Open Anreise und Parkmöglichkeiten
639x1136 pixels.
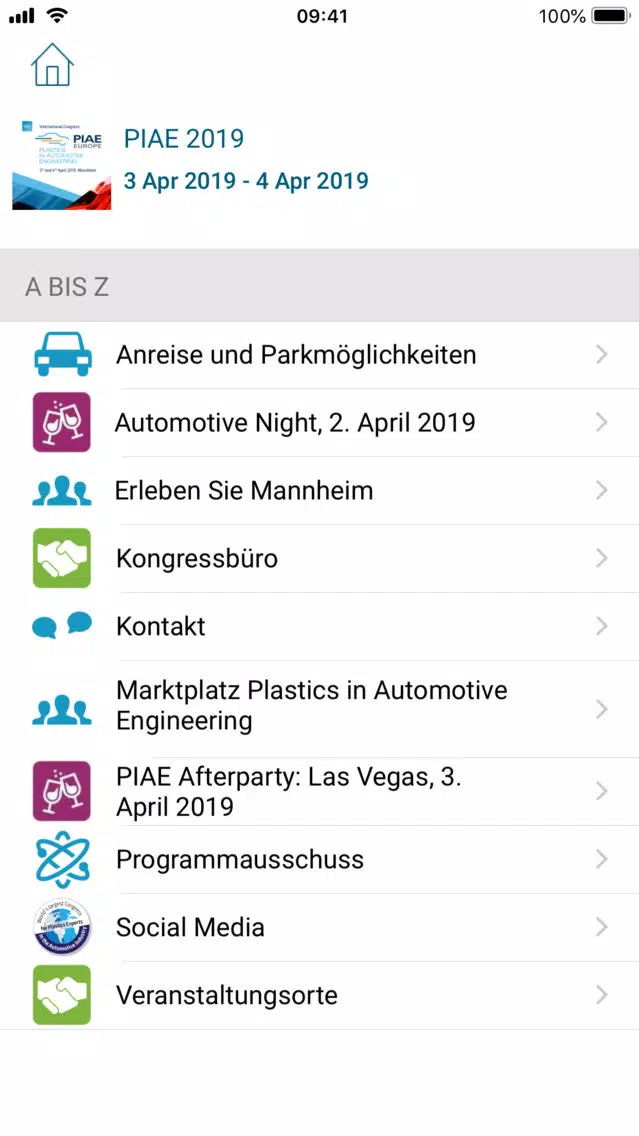[x=320, y=355]
